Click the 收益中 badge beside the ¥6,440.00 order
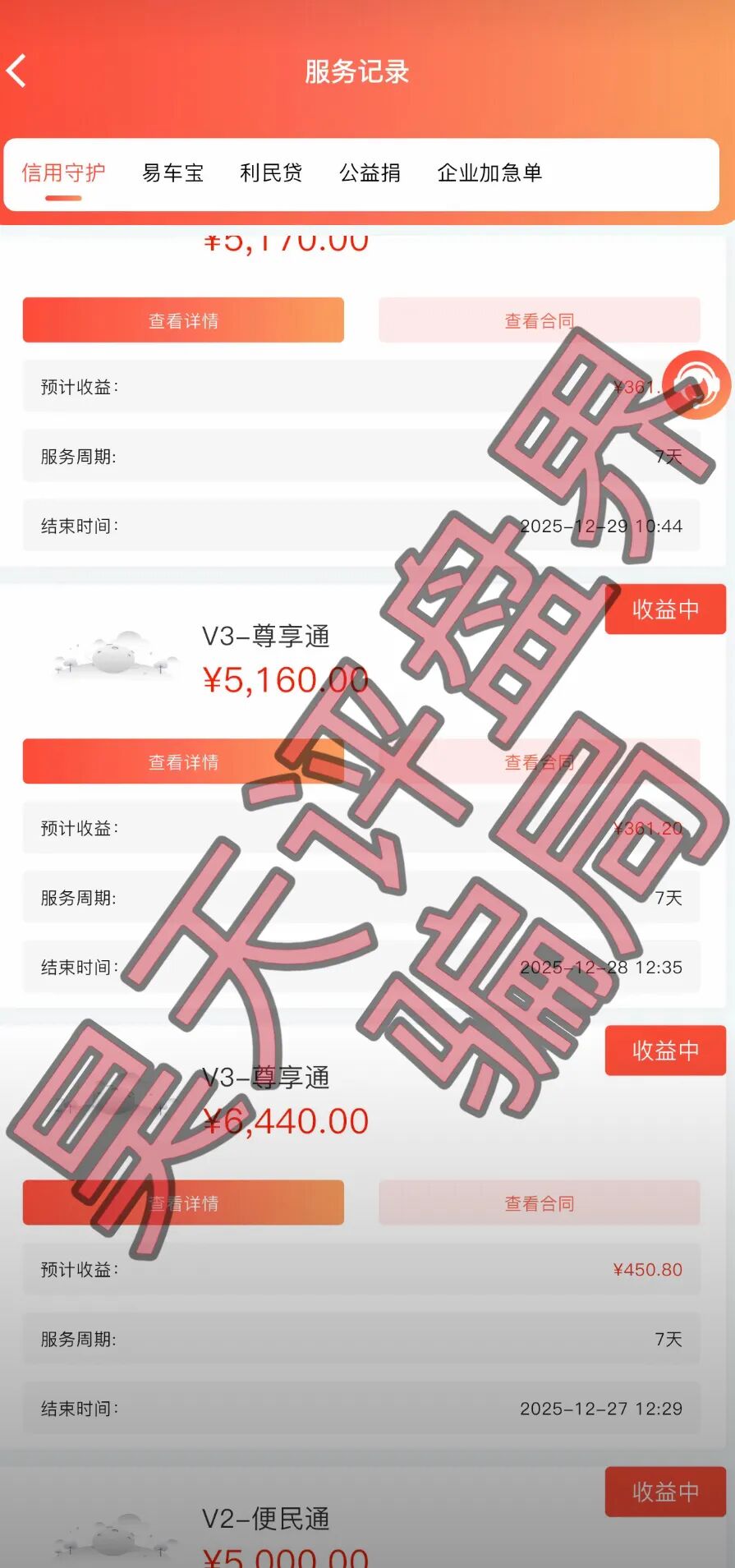Image resolution: width=735 pixels, height=1568 pixels. [x=665, y=1051]
